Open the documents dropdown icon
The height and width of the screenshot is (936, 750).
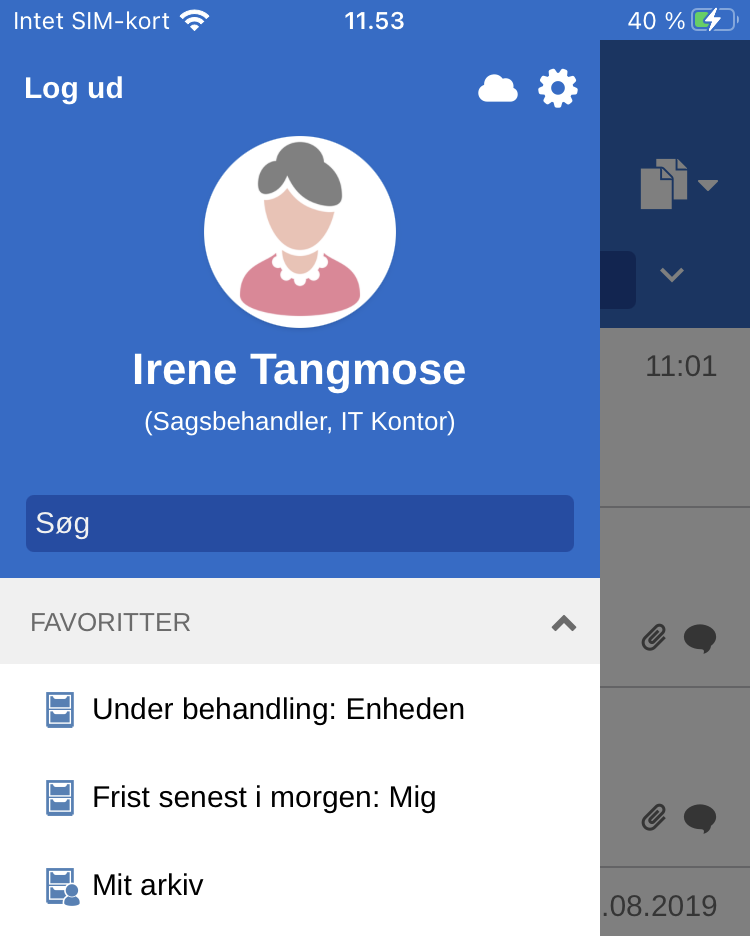coord(678,184)
